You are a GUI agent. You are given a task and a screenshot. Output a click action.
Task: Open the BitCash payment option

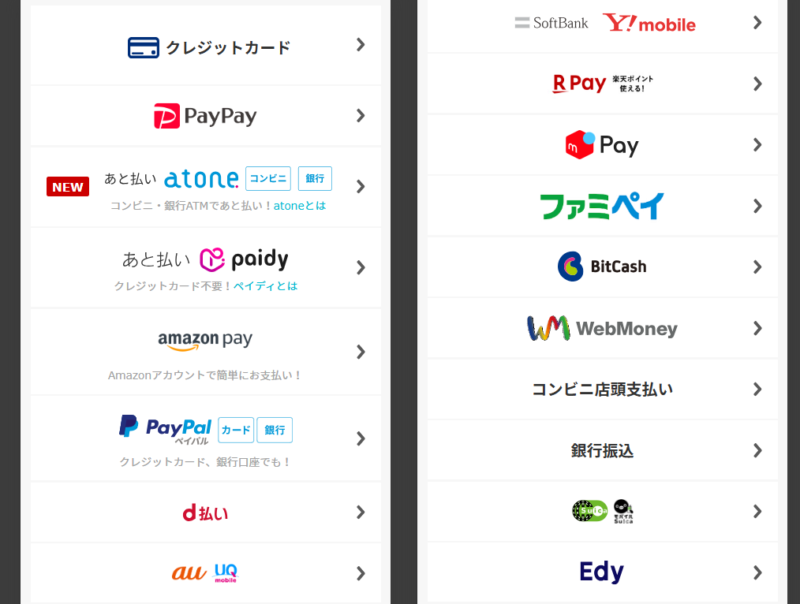coord(603,267)
